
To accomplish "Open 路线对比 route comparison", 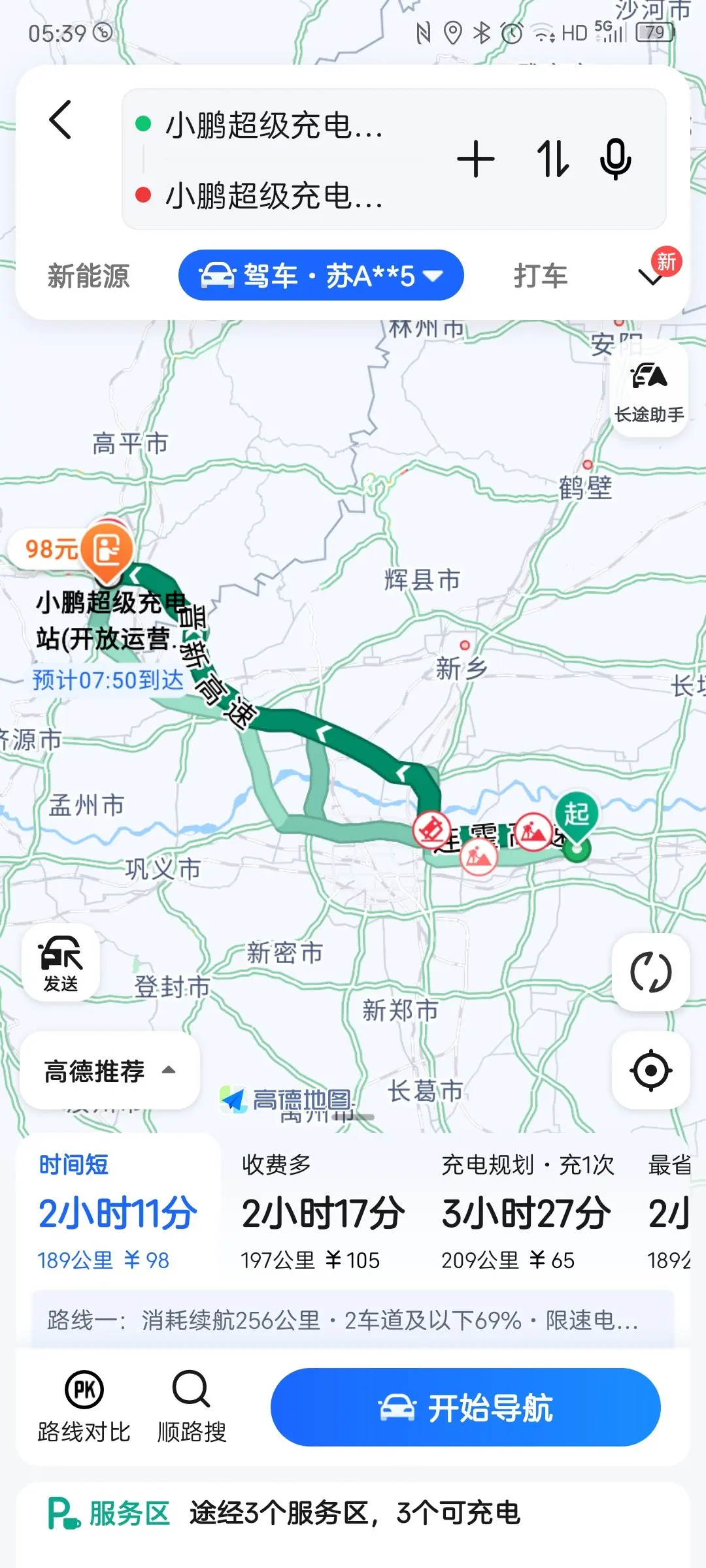I will (x=84, y=1407).
